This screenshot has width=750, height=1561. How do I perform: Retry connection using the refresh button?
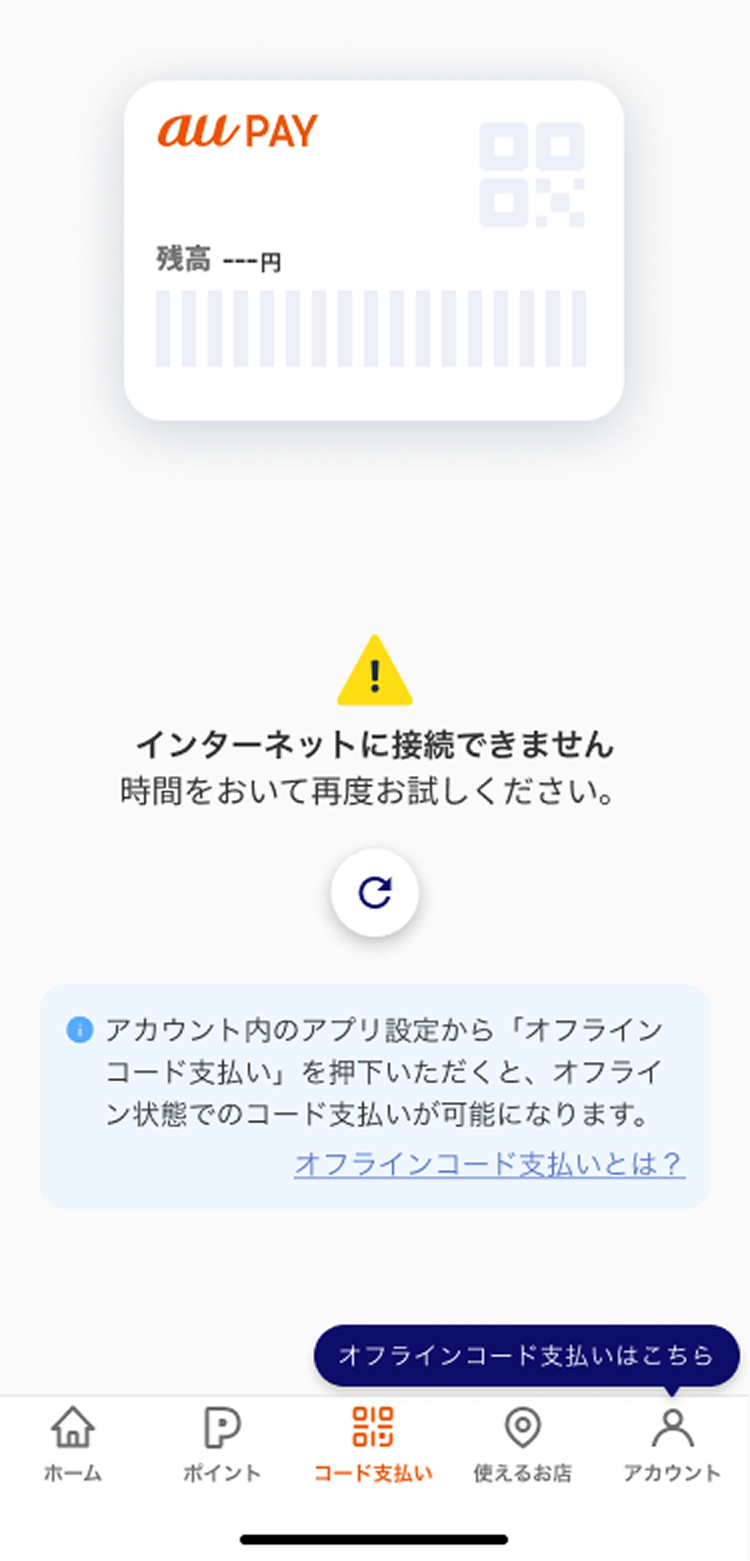coord(374,893)
